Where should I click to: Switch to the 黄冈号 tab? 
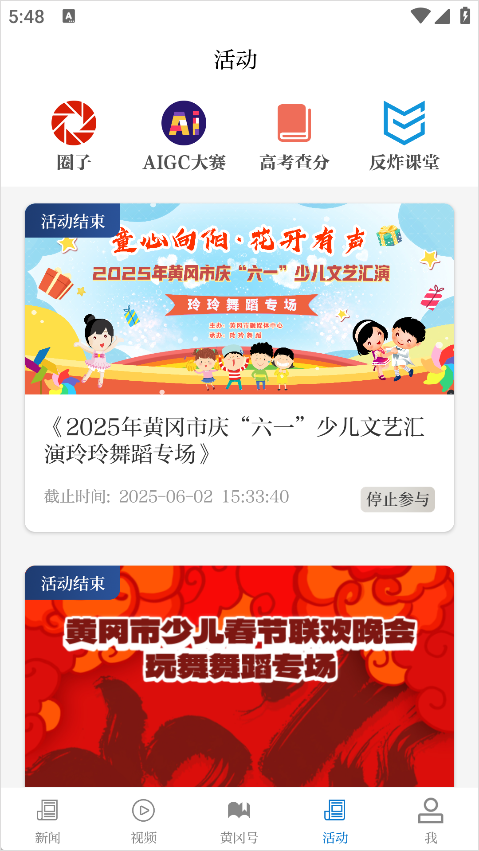(239, 821)
